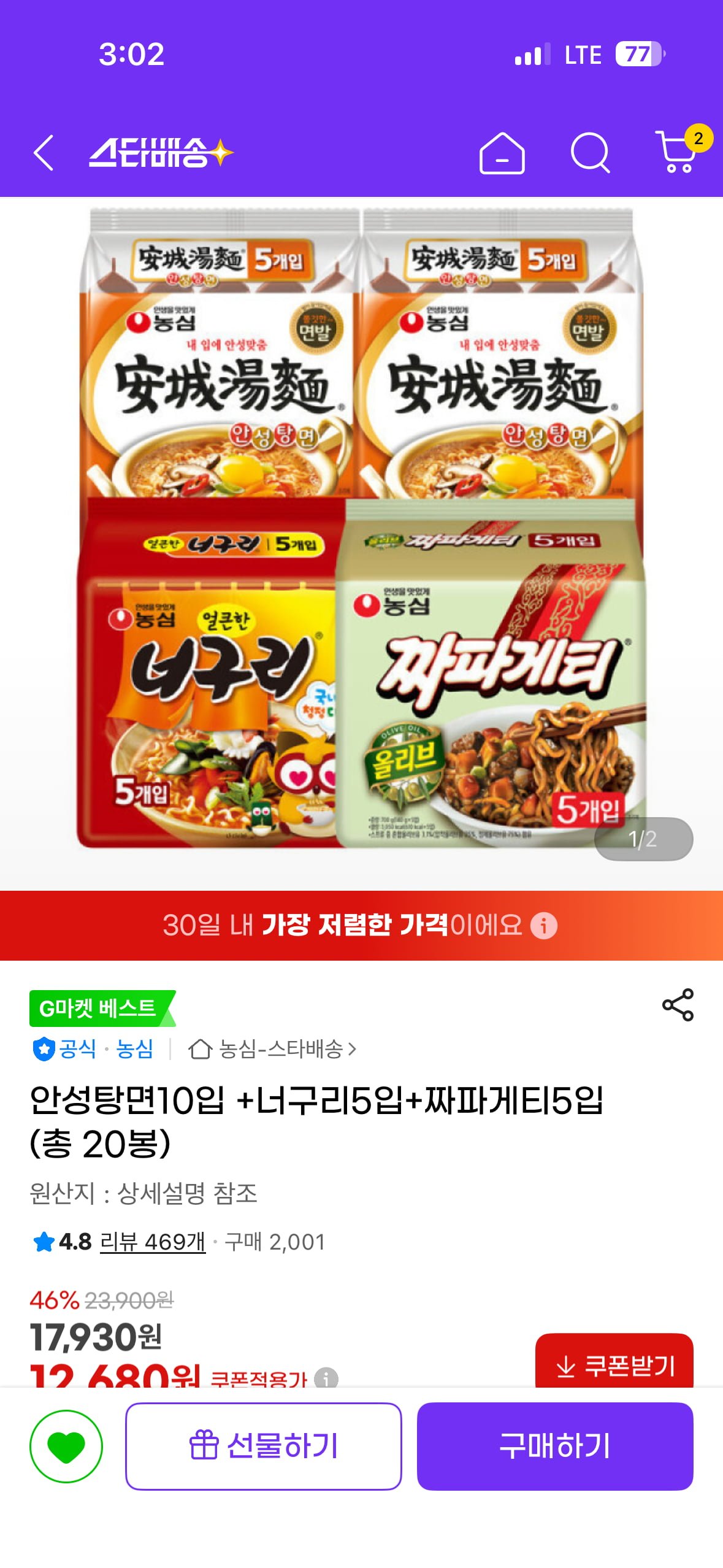Buy now with 구매하기 button
Viewport: 723px width, 1568px height.
[x=554, y=1446]
